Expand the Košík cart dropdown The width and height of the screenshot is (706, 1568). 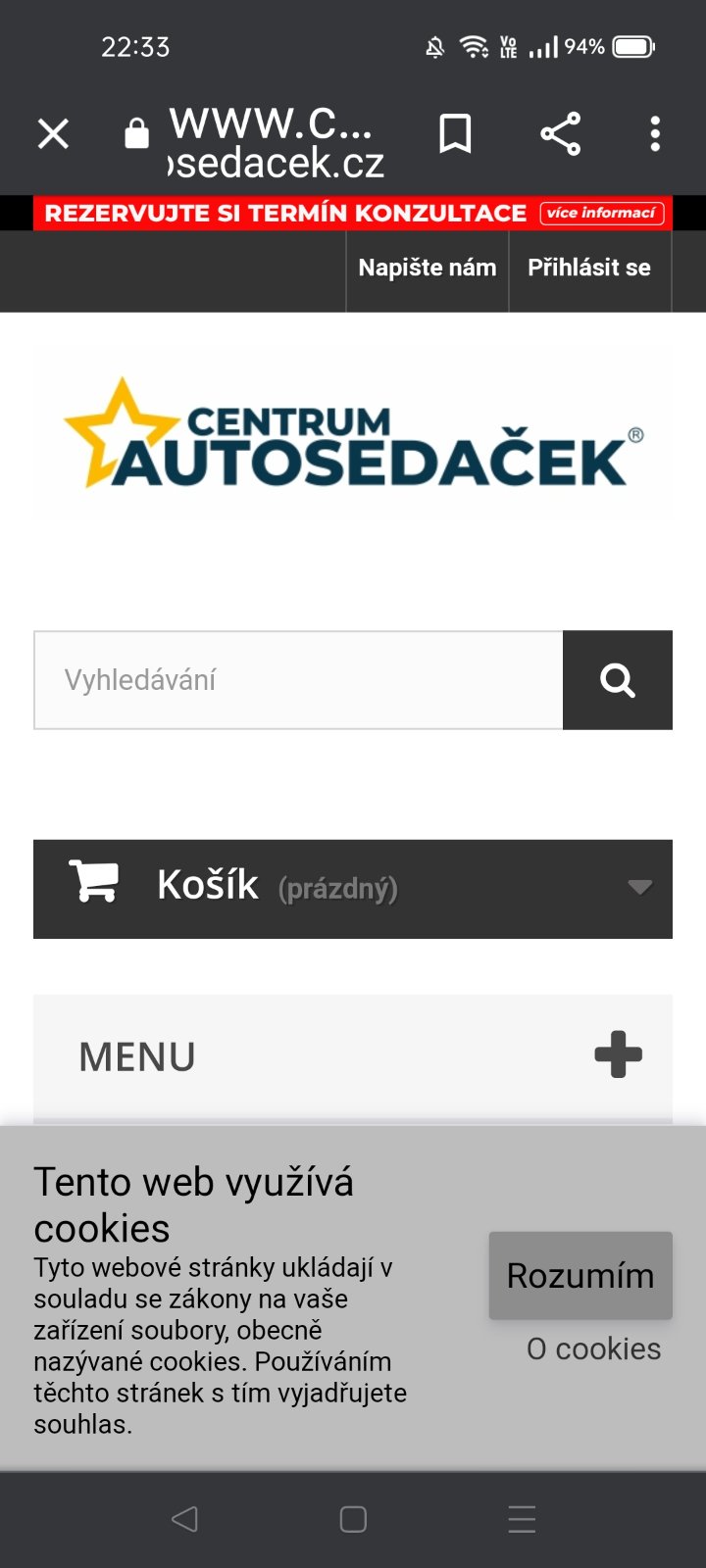[x=639, y=888]
